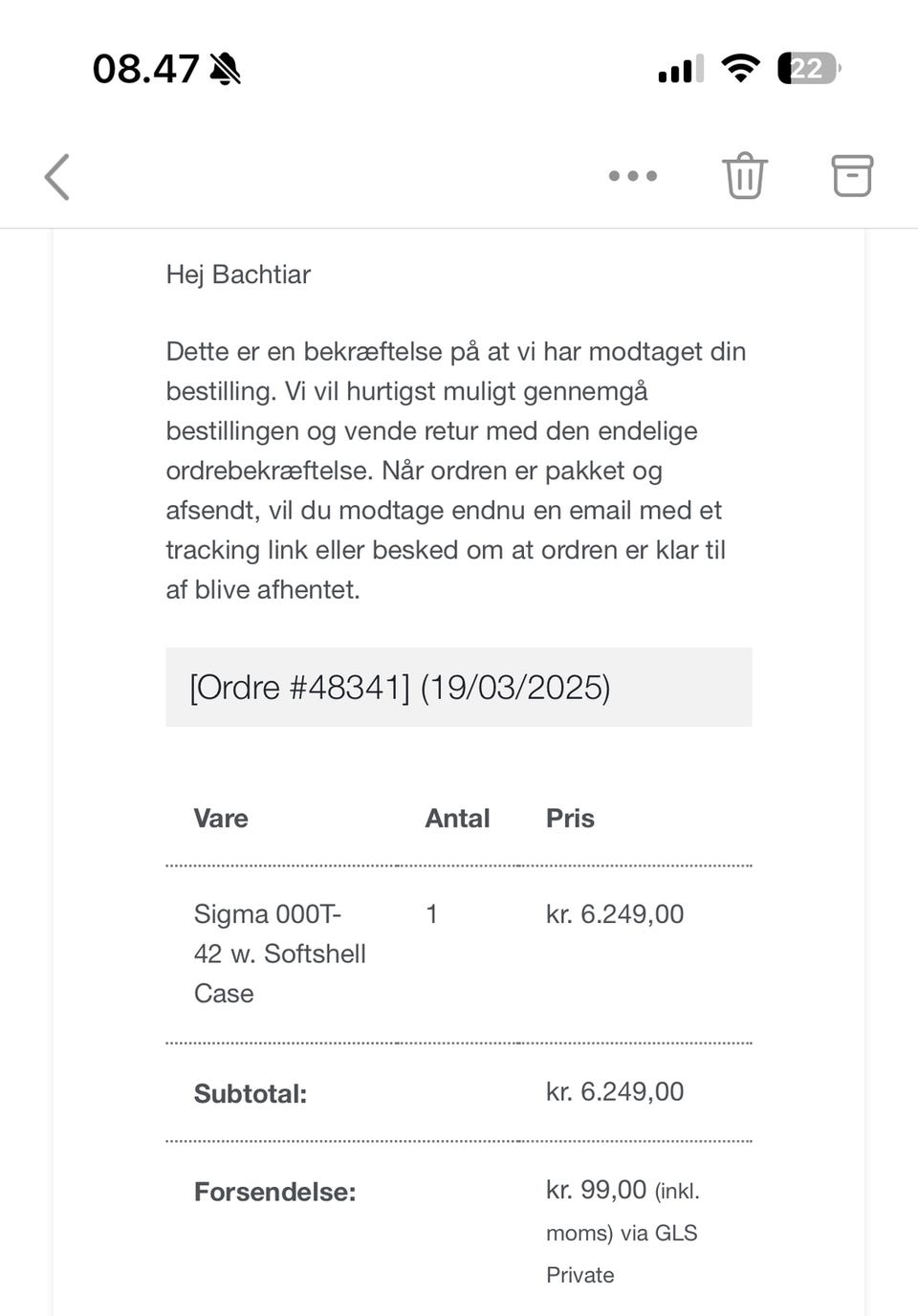Expand options via the three-dot menu
This screenshot has width=918, height=1316.
[x=633, y=176]
